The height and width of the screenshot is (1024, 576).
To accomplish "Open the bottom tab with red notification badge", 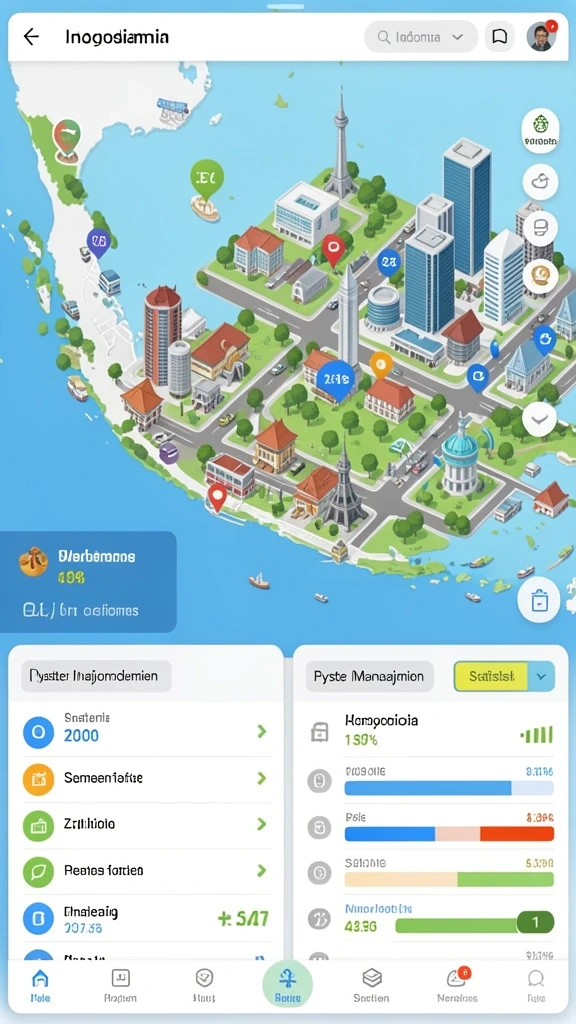I will point(457,985).
